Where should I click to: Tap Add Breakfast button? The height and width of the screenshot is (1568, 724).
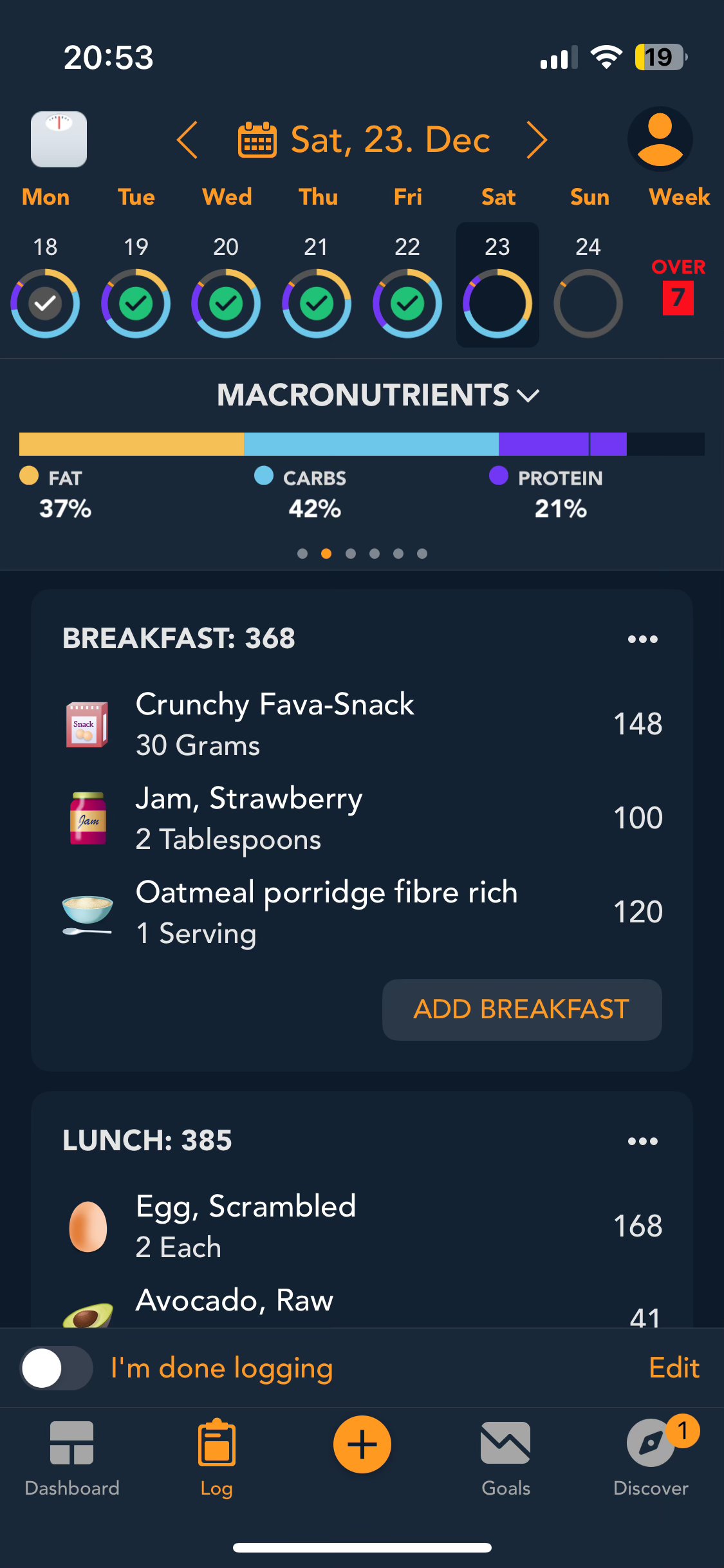tap(522, 1009)
